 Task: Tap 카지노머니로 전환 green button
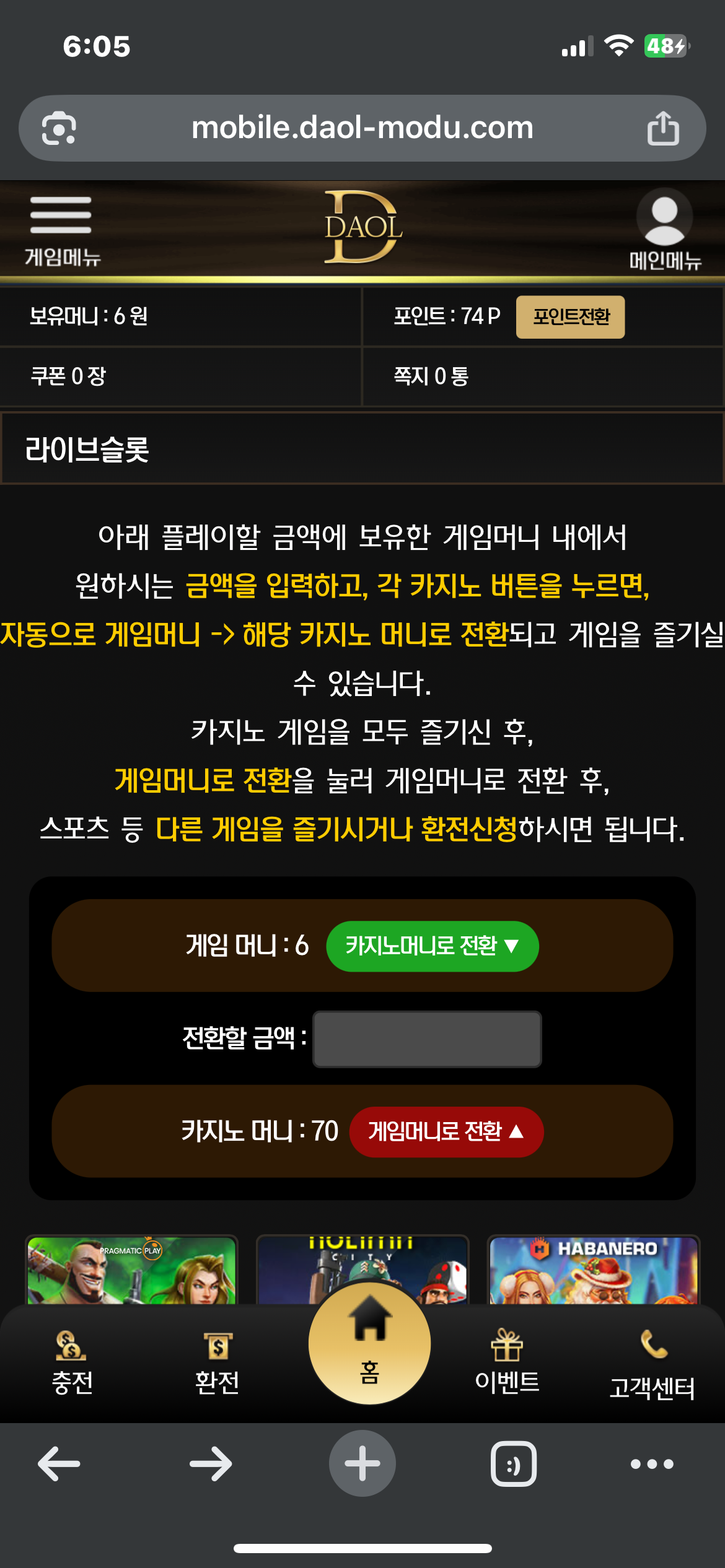pos(432,946)
